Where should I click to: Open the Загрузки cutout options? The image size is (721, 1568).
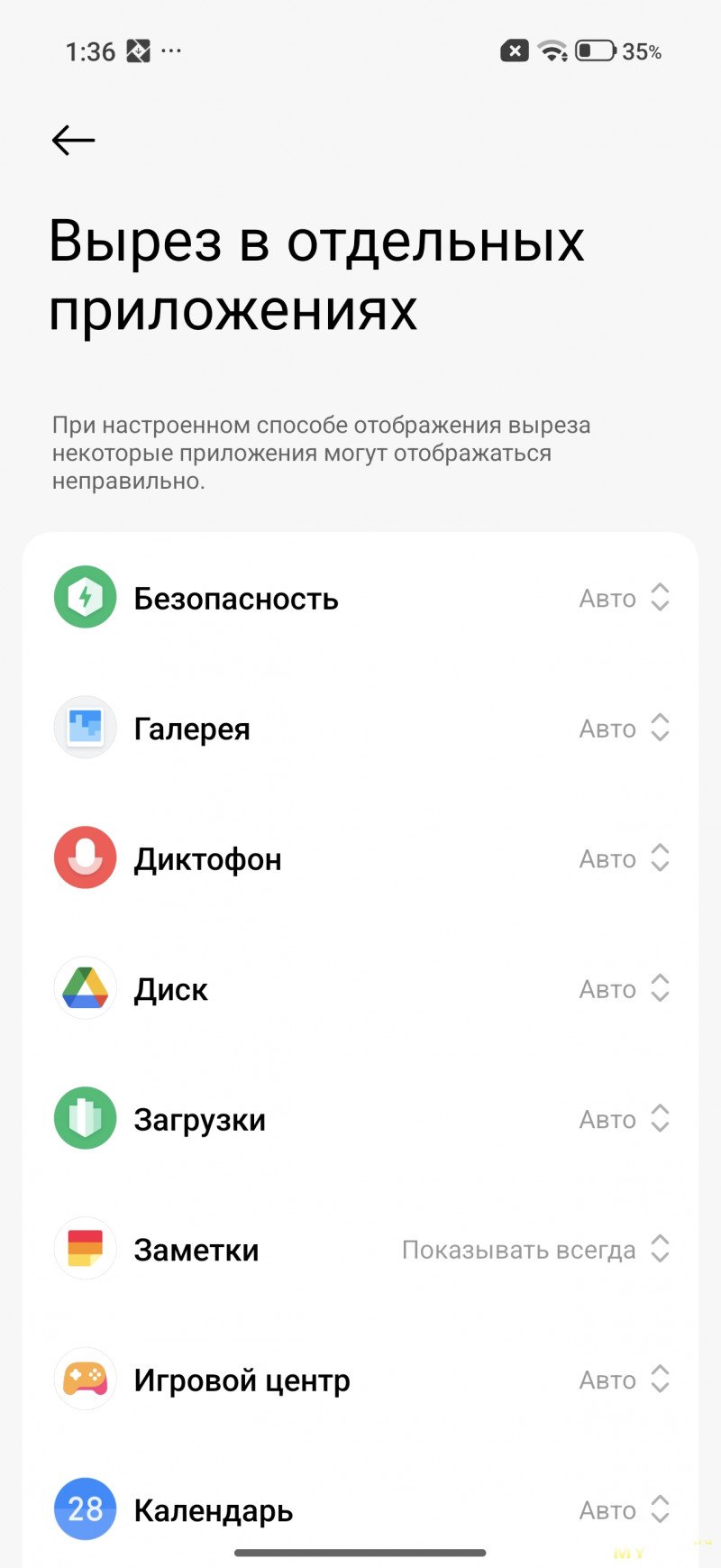point(624,1119)
